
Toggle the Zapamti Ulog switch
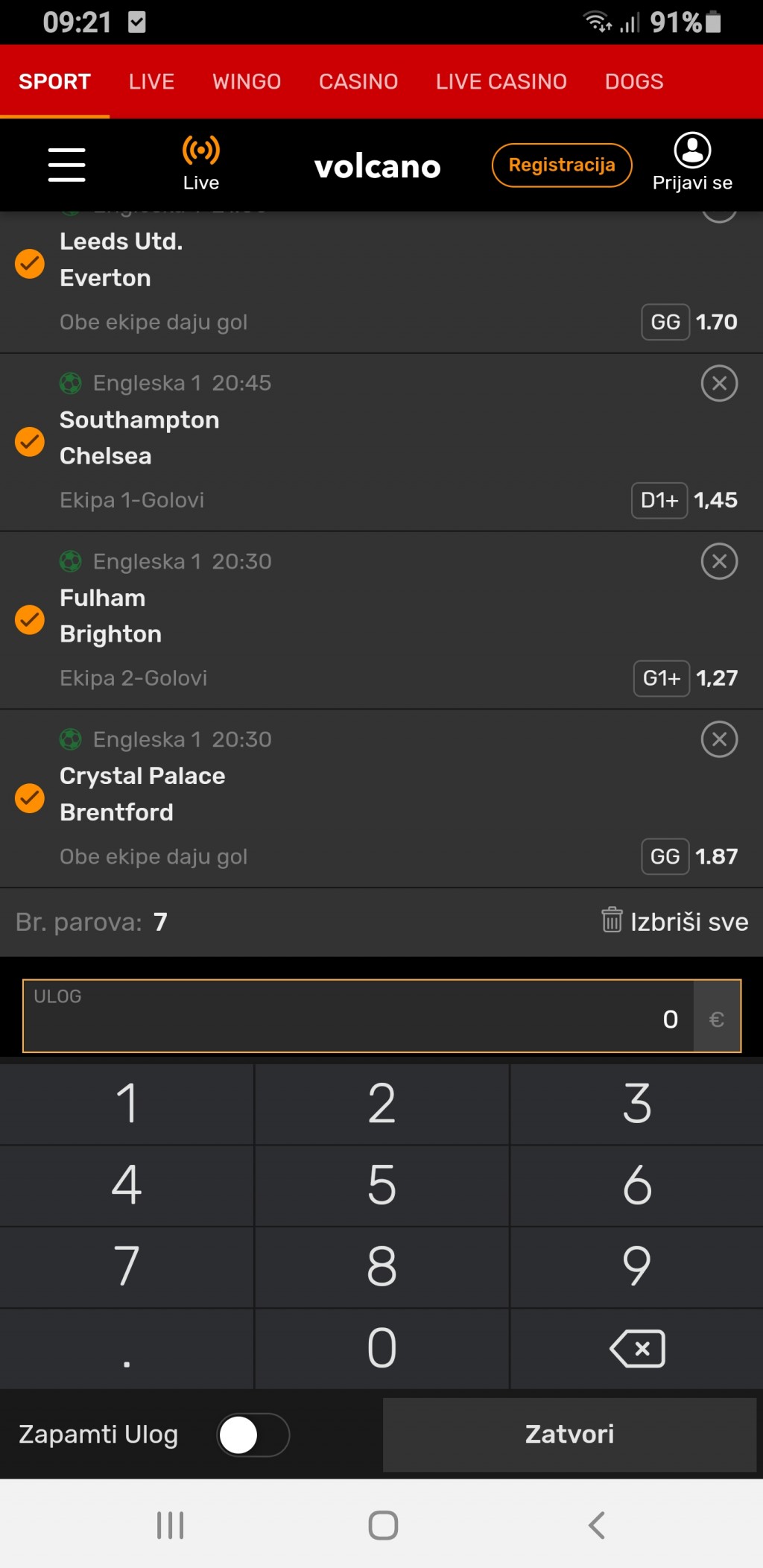coord(253,1435)
